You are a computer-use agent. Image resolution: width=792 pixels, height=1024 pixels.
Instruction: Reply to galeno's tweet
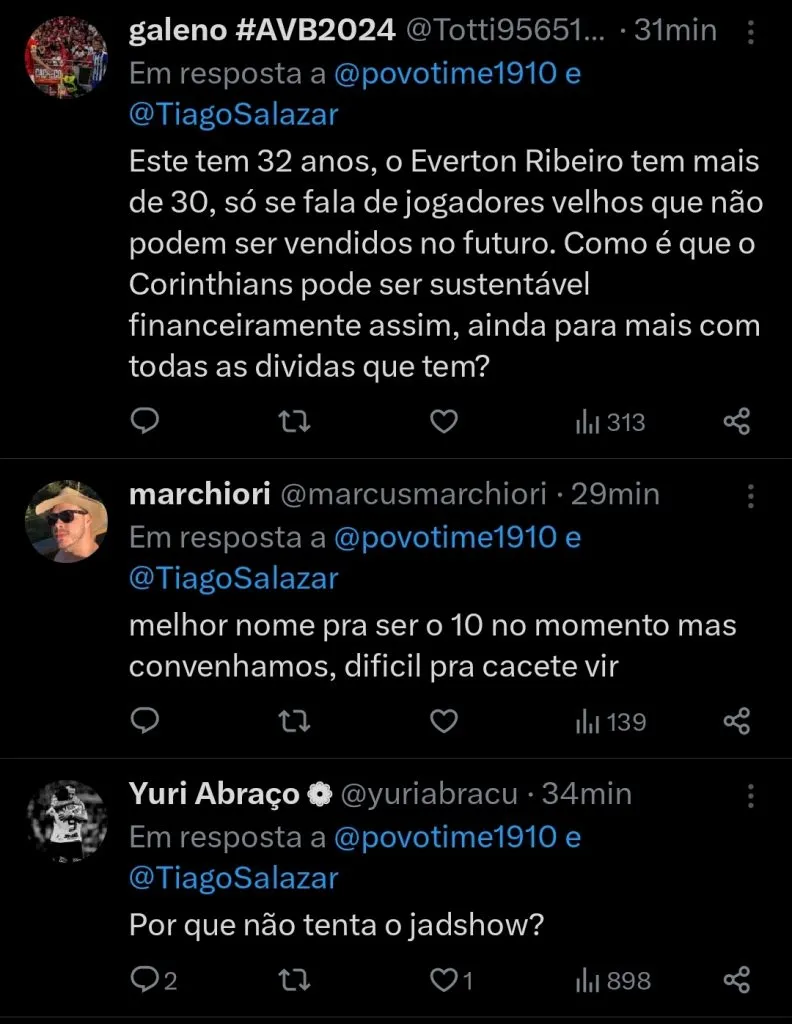pyautogui.click(x=145, y=421)
